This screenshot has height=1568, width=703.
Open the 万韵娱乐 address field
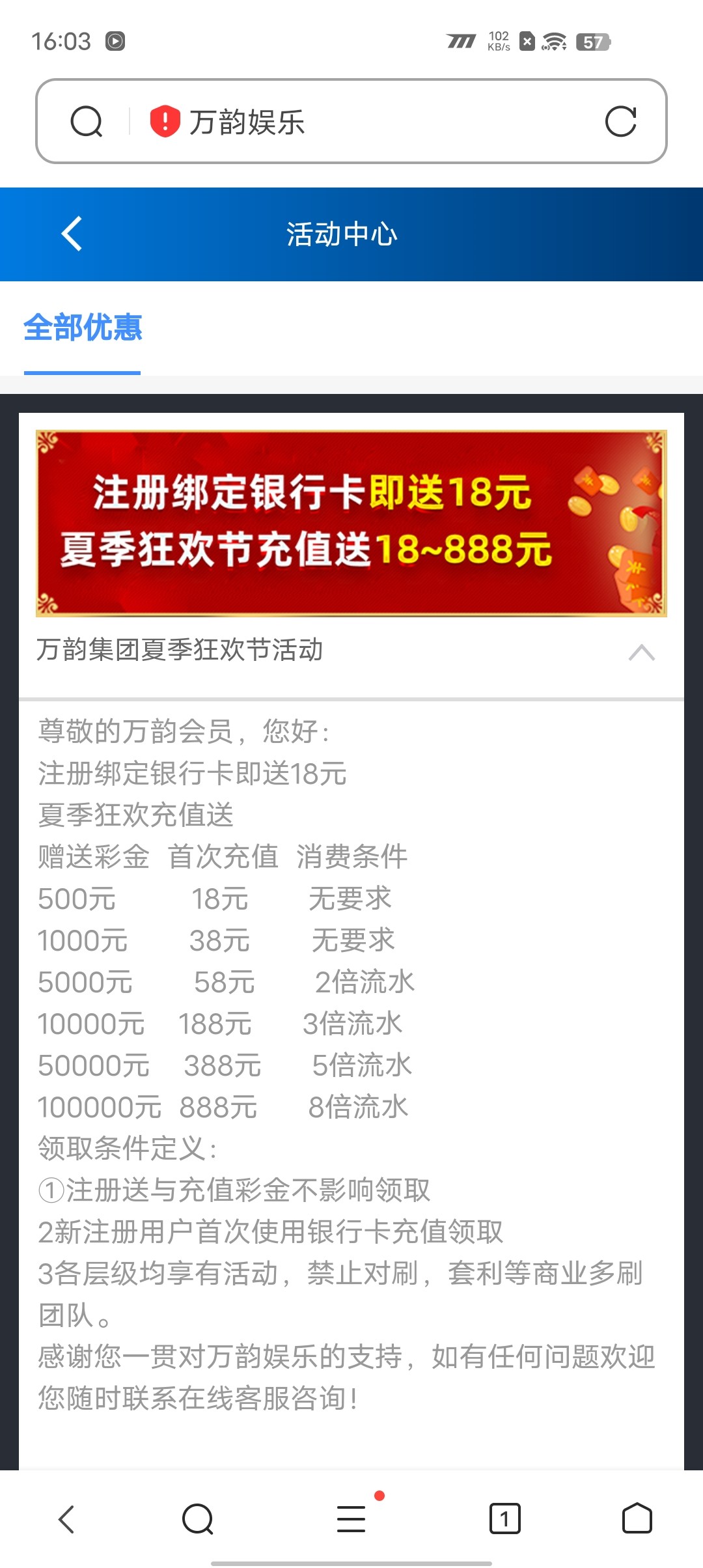365,122
